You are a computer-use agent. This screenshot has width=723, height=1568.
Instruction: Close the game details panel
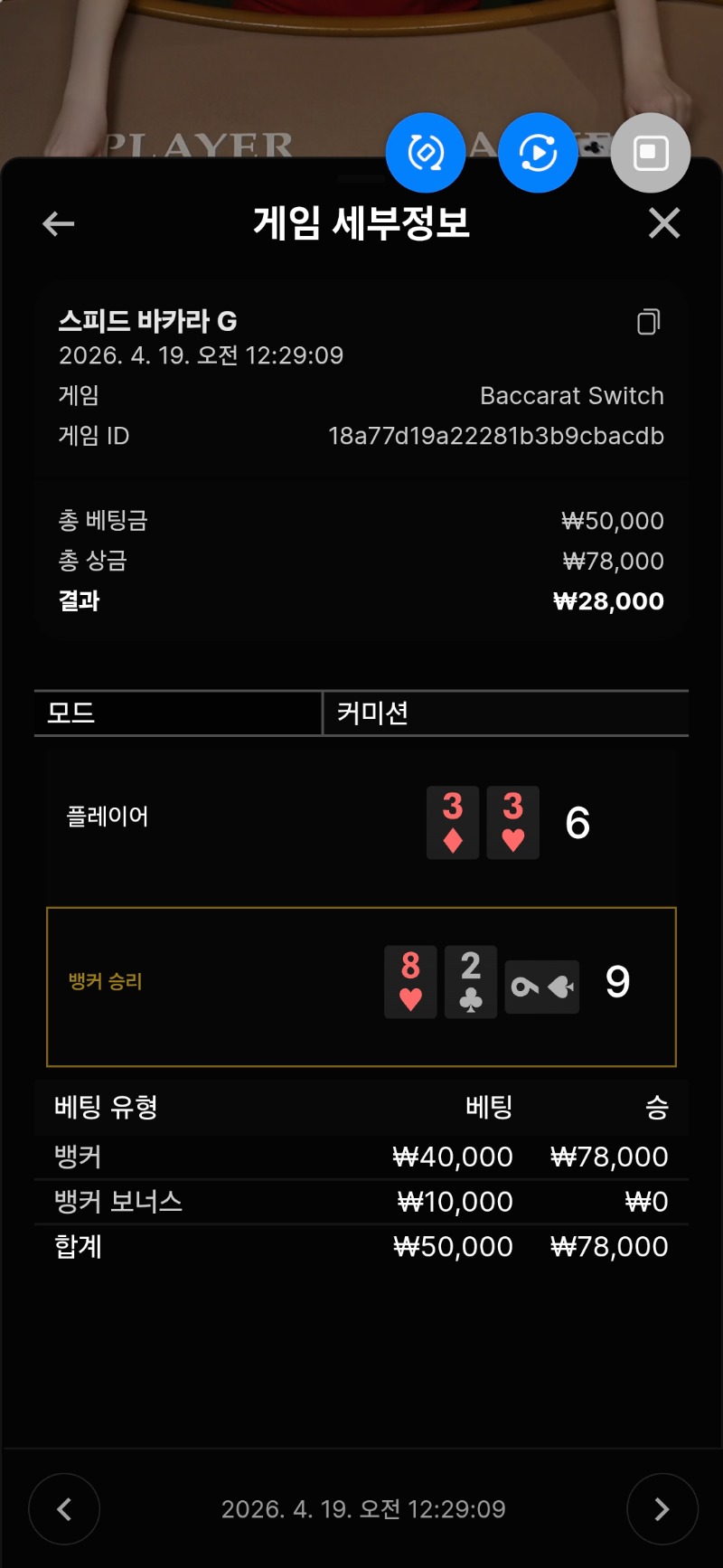tap(664, 223)
